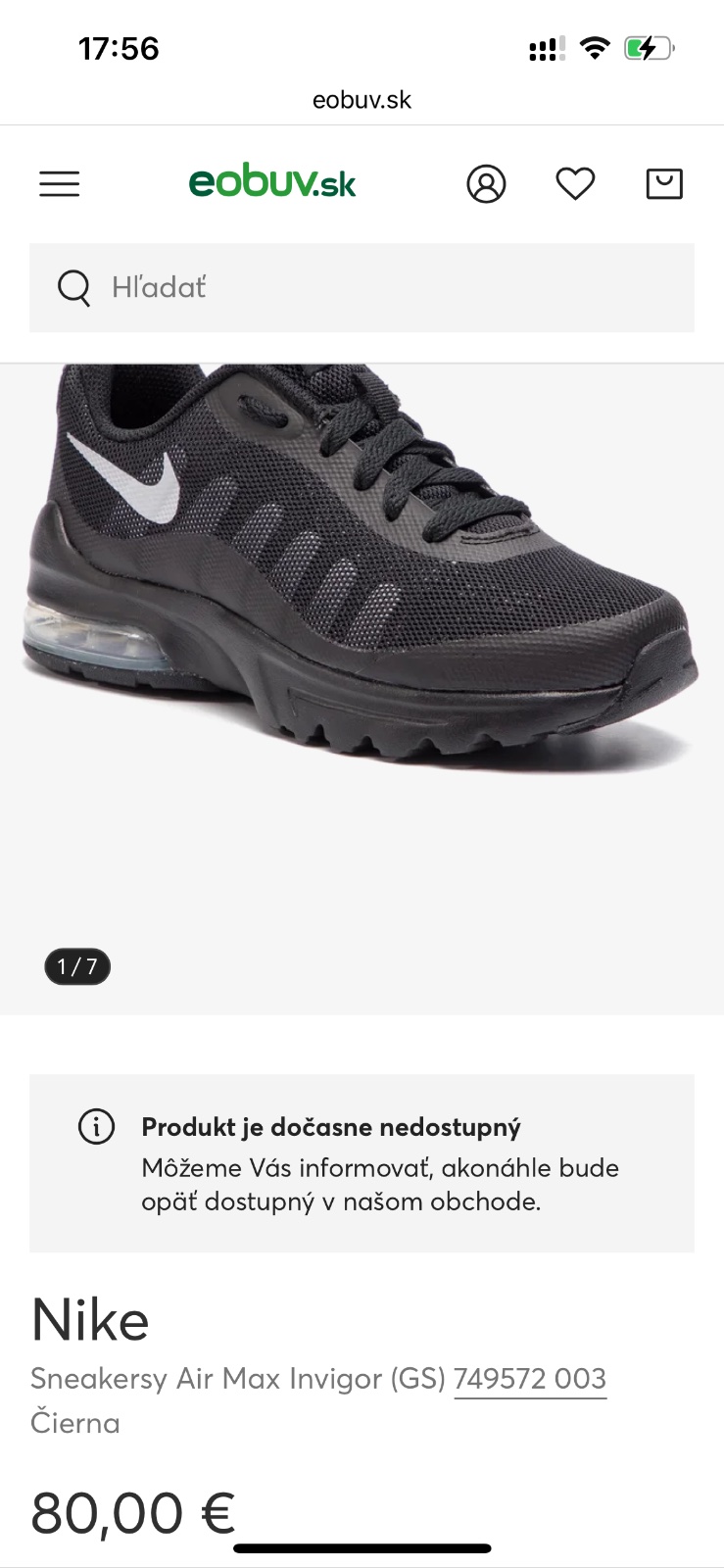
Task: Follow the 749572 003 model link
Action: 530,1379
